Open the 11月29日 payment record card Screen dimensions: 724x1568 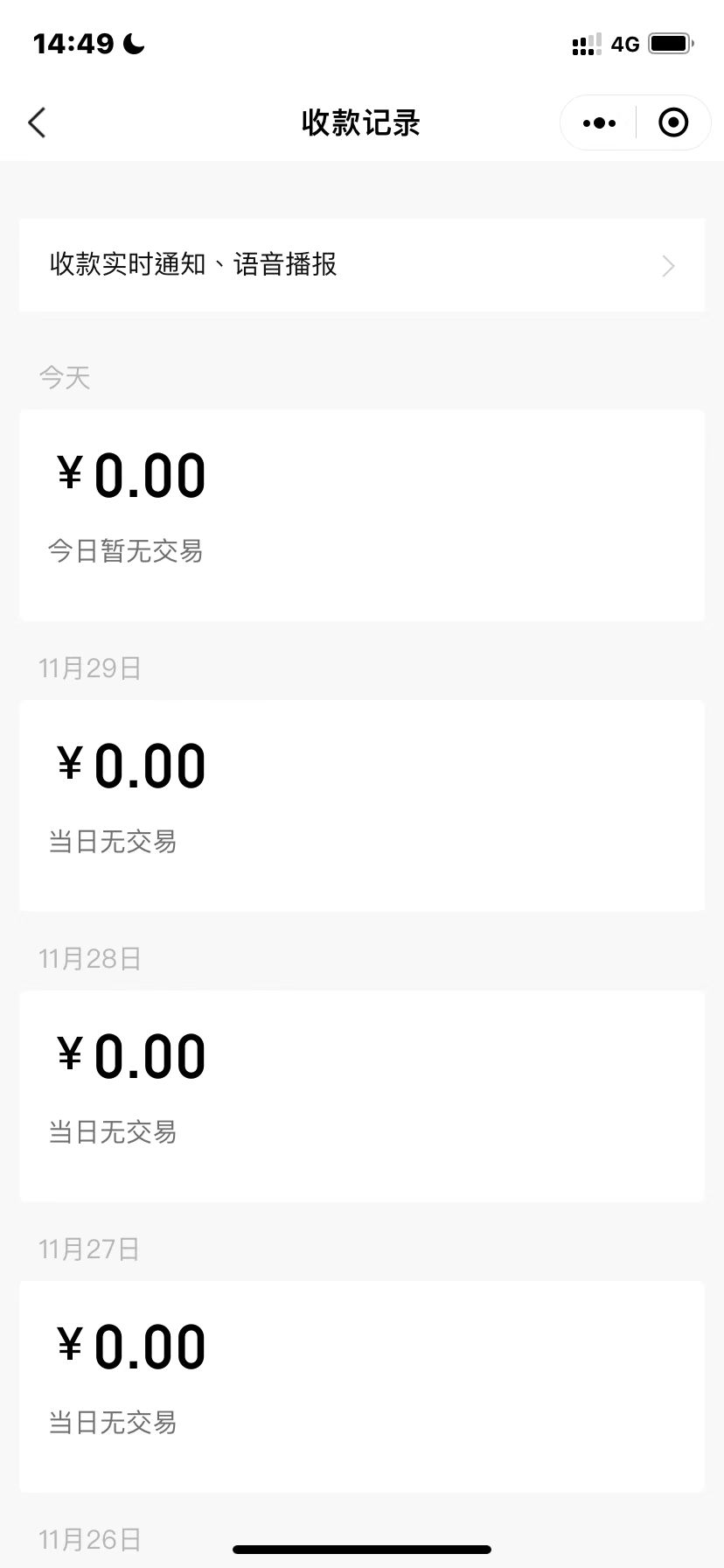click(x=362, y=806)
